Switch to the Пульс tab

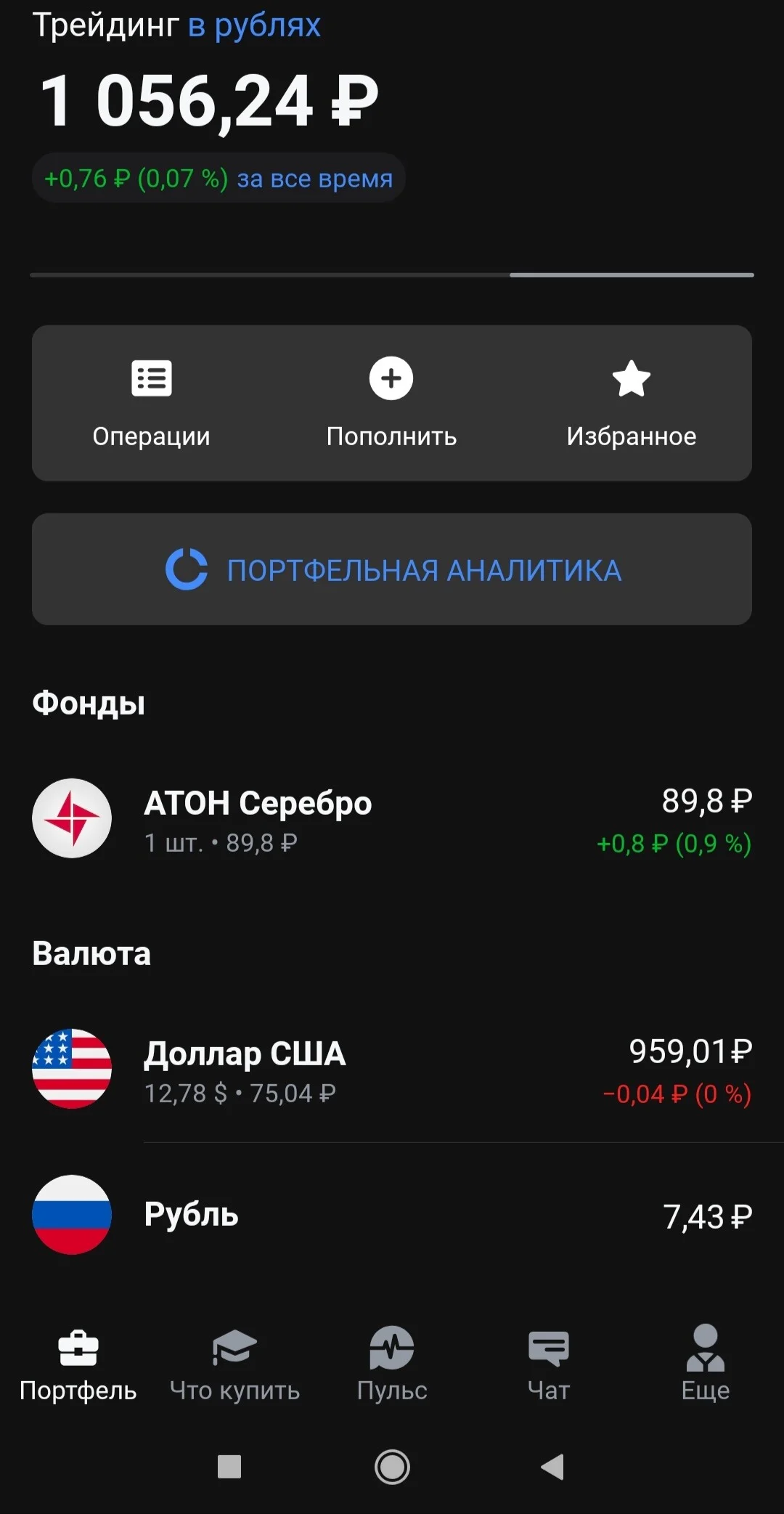pos(392,1364)
